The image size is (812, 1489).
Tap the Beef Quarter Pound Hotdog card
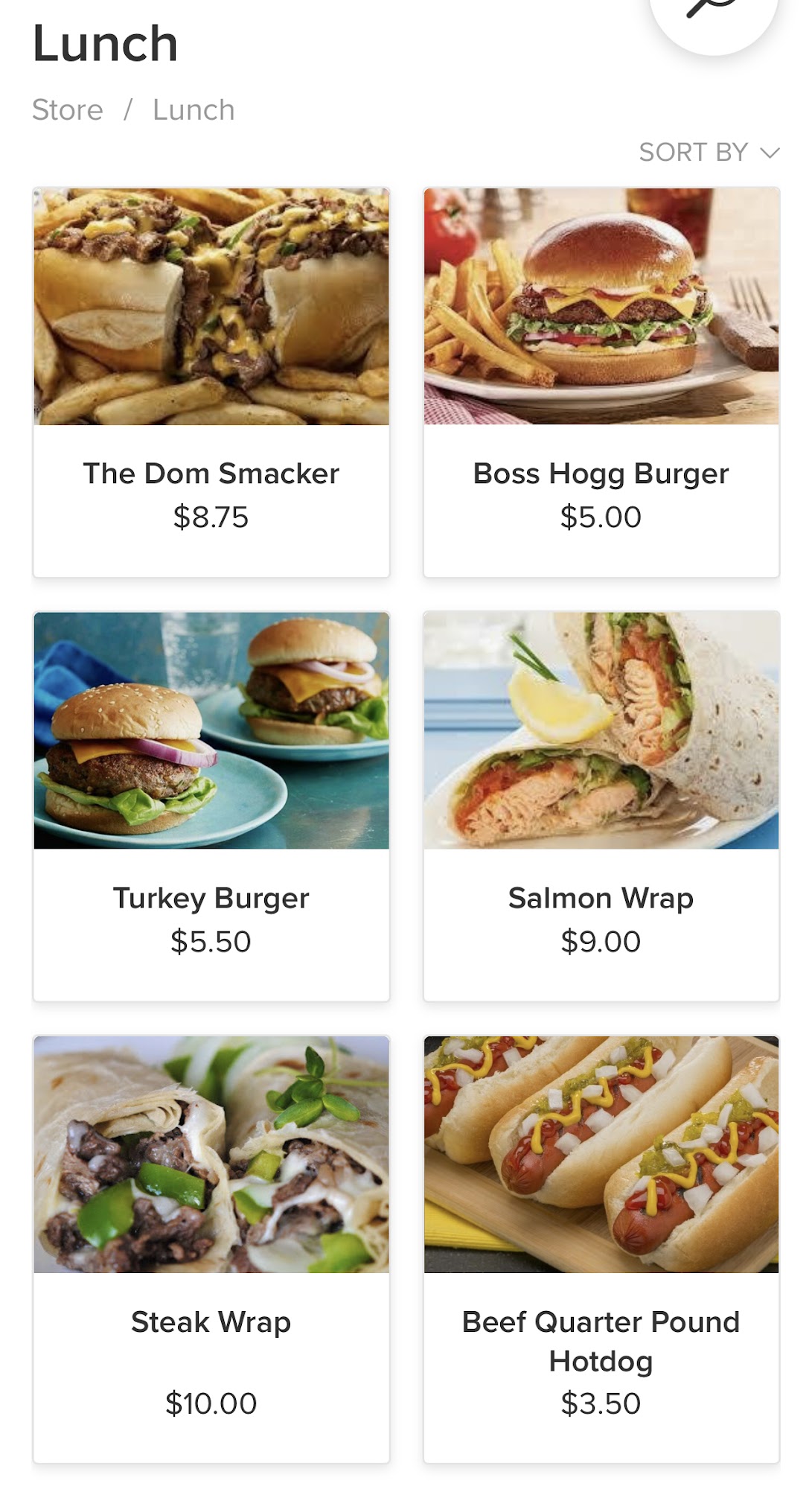tap(601, 1249)
